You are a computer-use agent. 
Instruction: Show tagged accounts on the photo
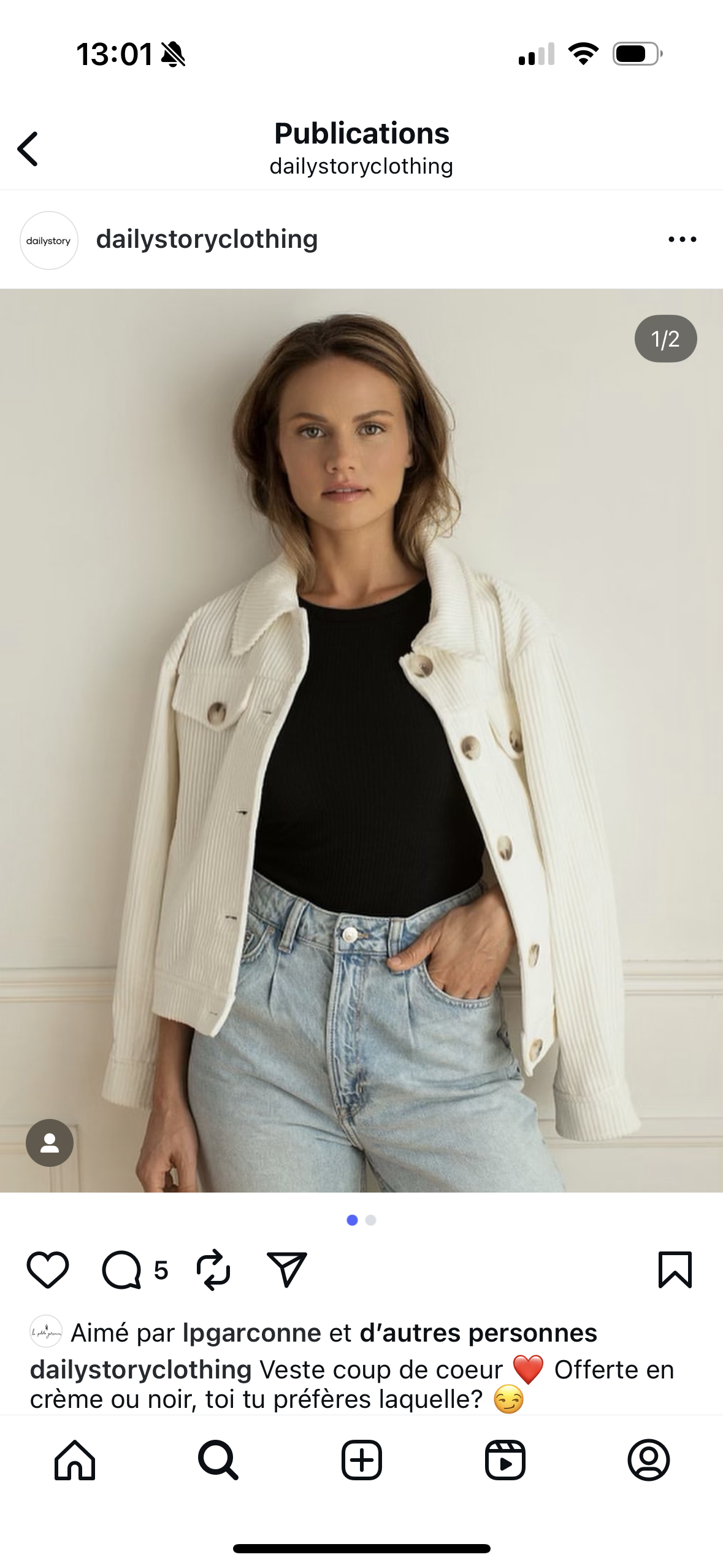coord(50,1143)
